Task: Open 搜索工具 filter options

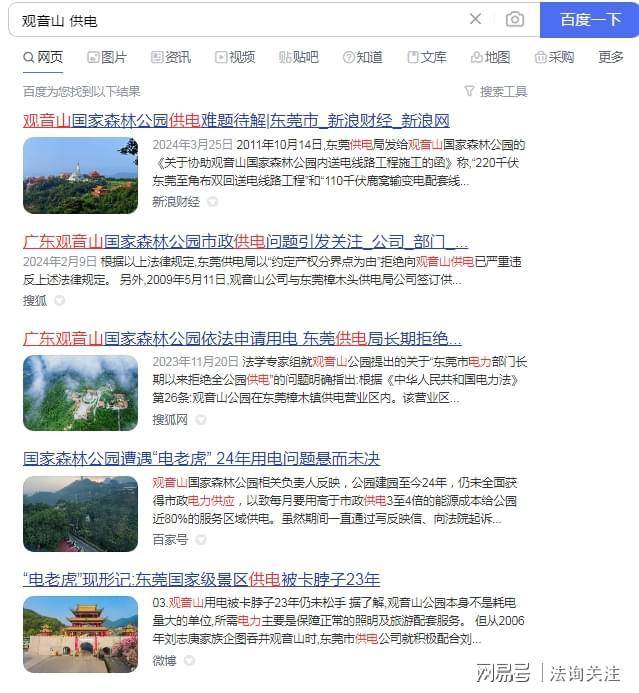Action: click(x=495, y=91)
